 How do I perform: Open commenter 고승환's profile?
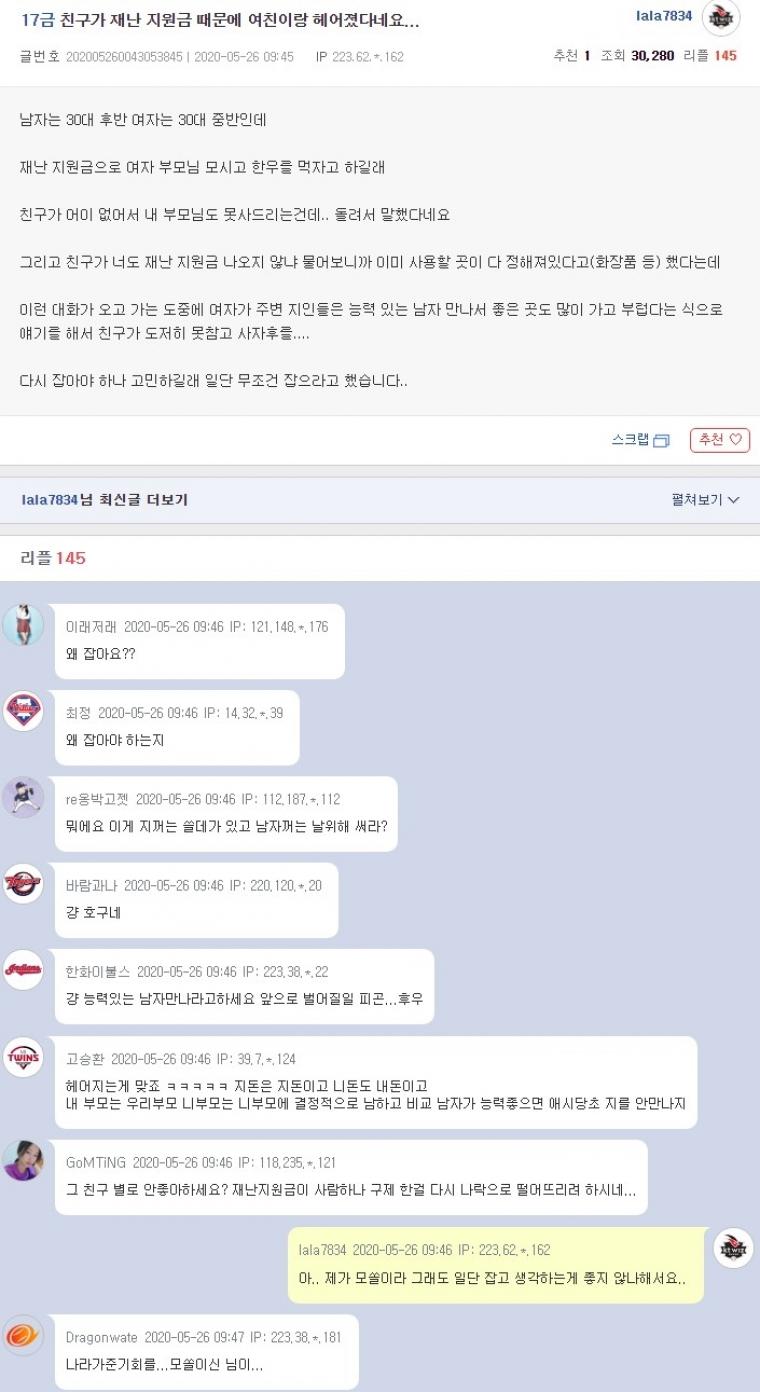tap(84, 1059)
